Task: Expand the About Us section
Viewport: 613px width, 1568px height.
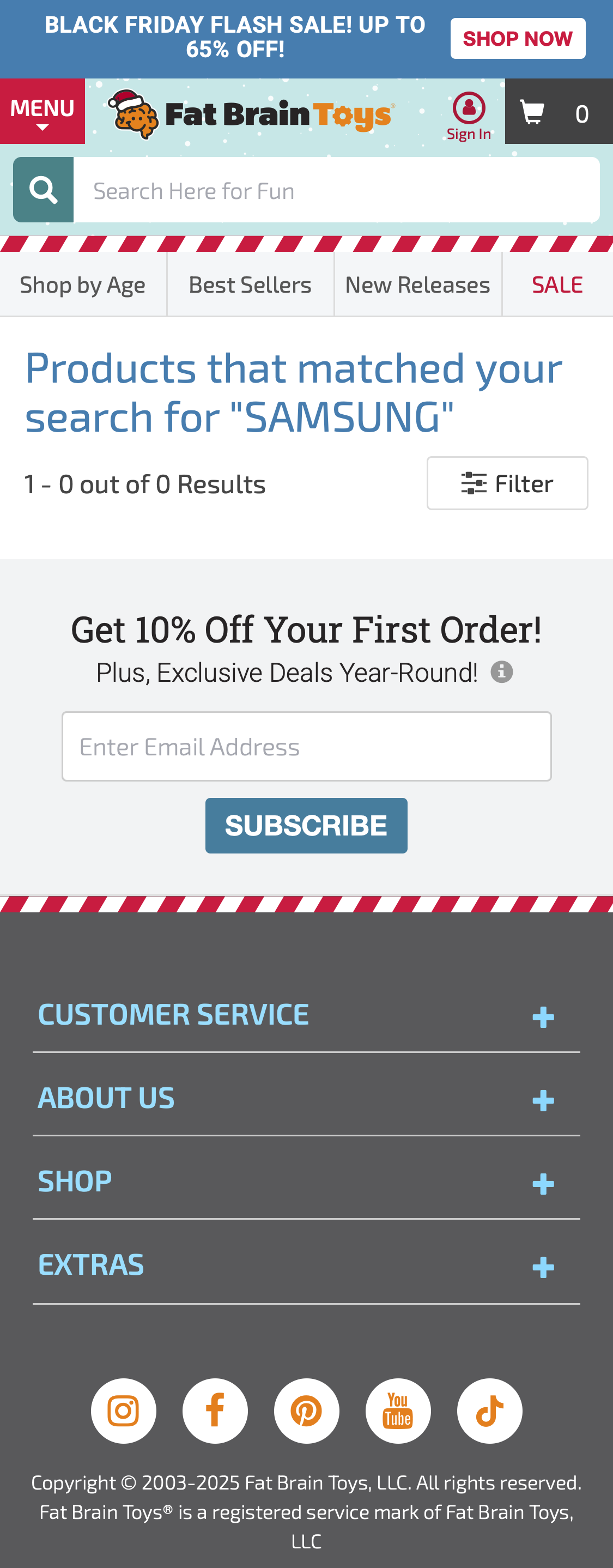Action: click(x=306, y=1098)
